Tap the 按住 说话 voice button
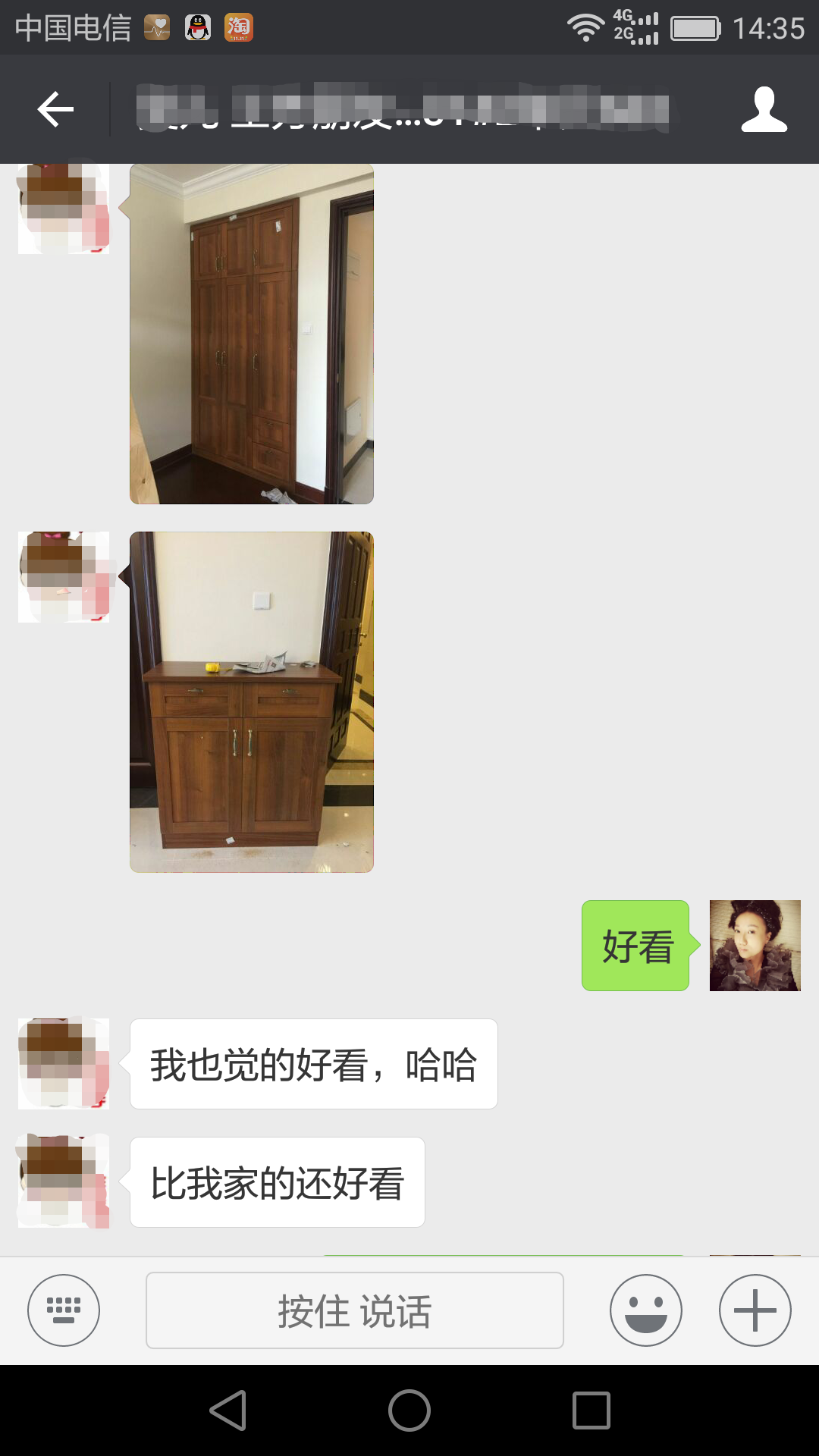 [354, 1310]
